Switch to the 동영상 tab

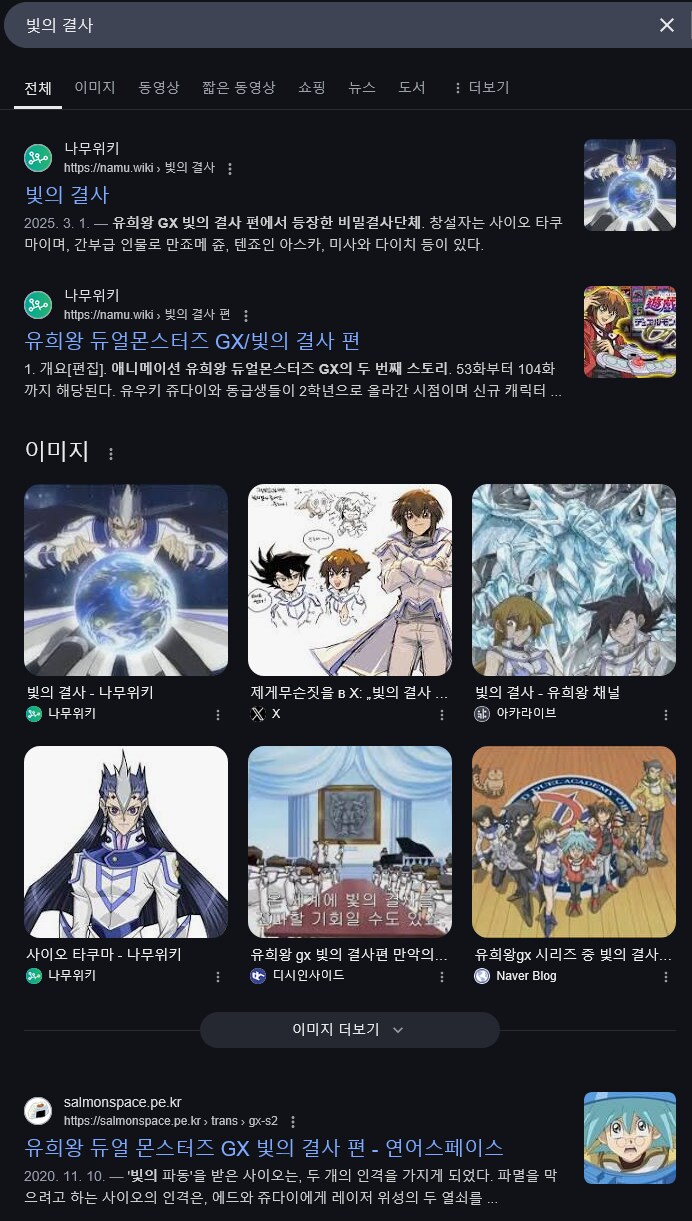click(159, 88)
